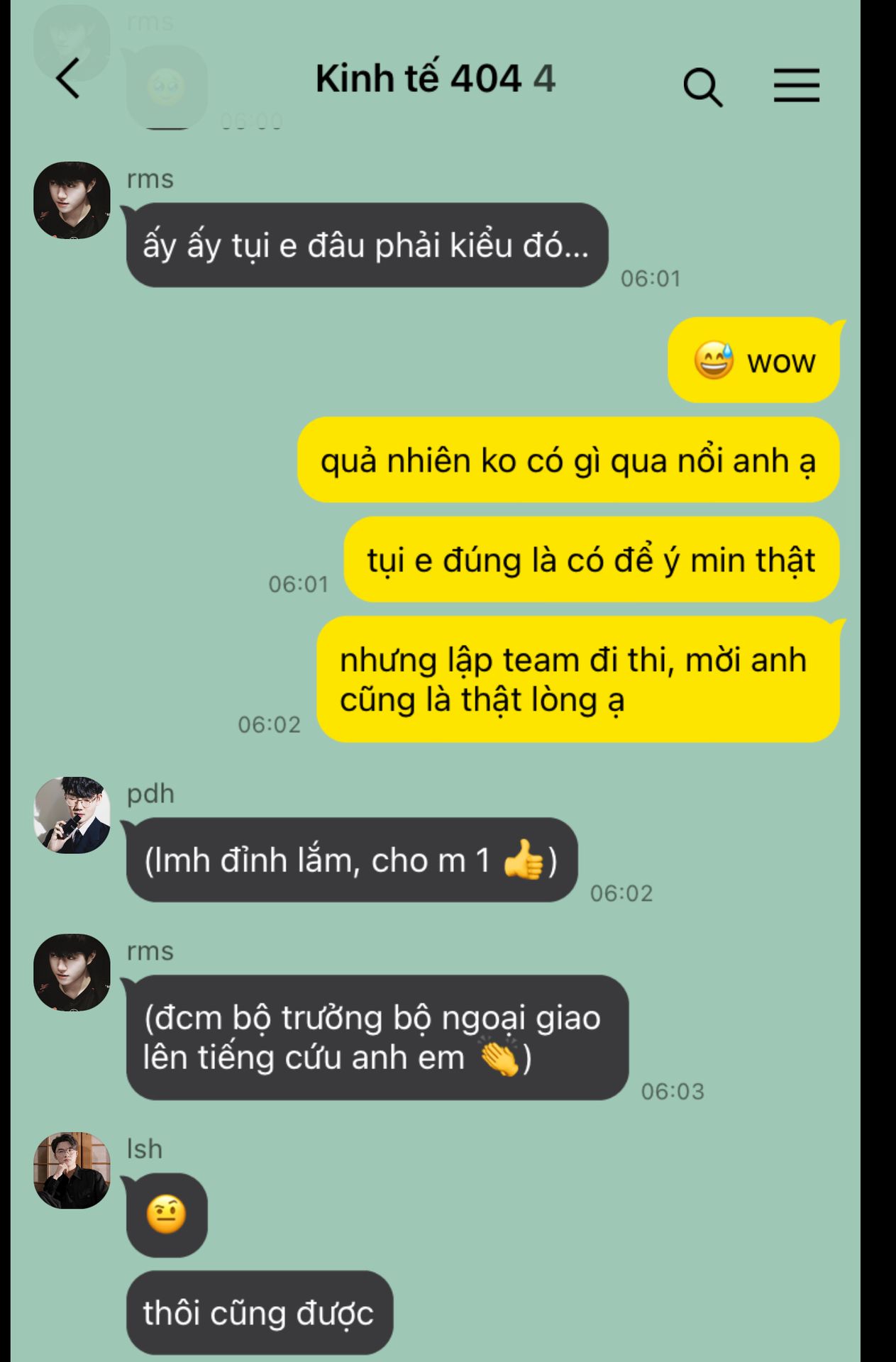Go back from the Kinh tế 404 chat
The height and width of the screenshot is (1362, 896).
click(x=68, y=78)
